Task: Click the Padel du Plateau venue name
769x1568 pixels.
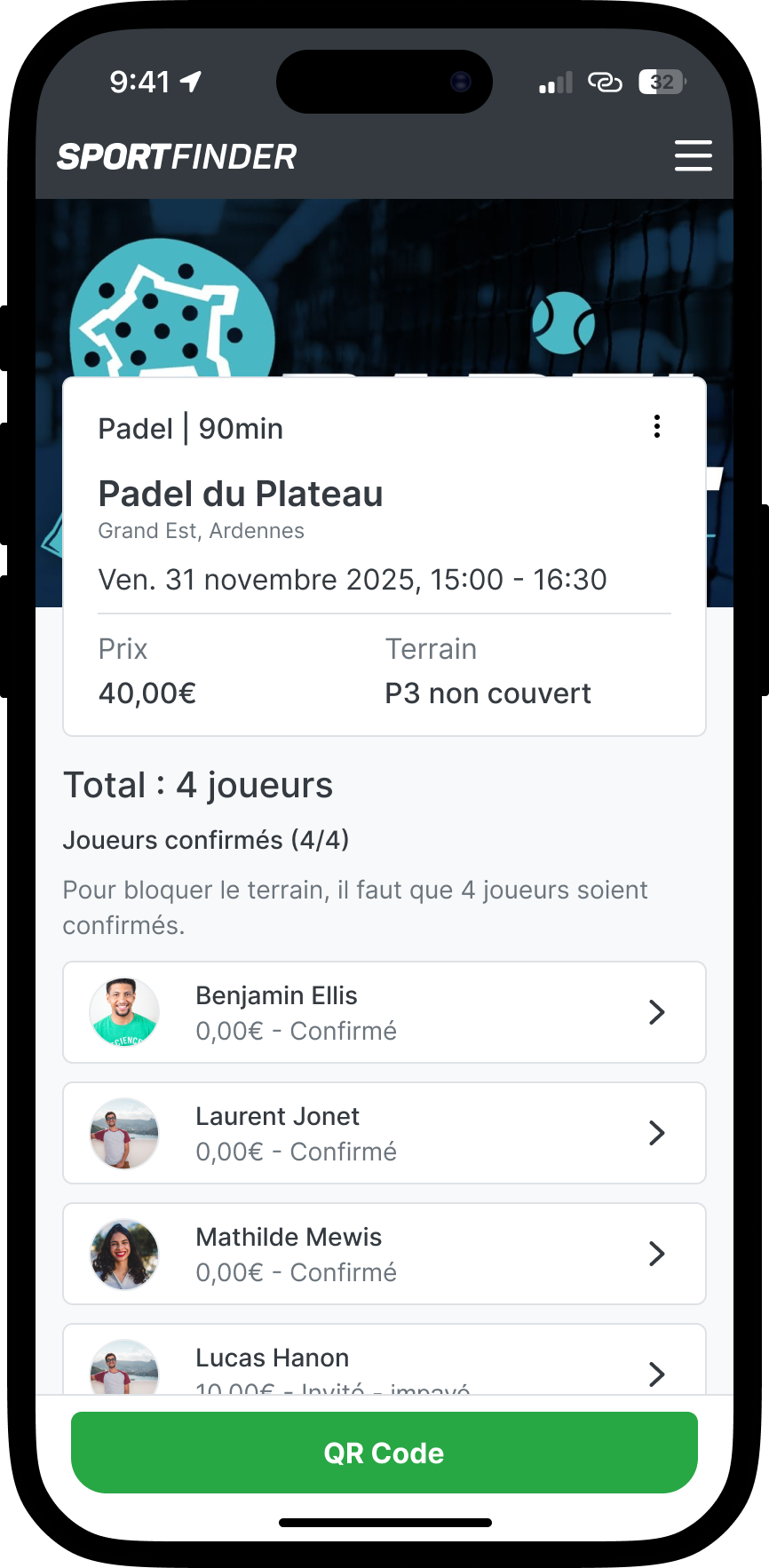Action: tap(241, 494)
